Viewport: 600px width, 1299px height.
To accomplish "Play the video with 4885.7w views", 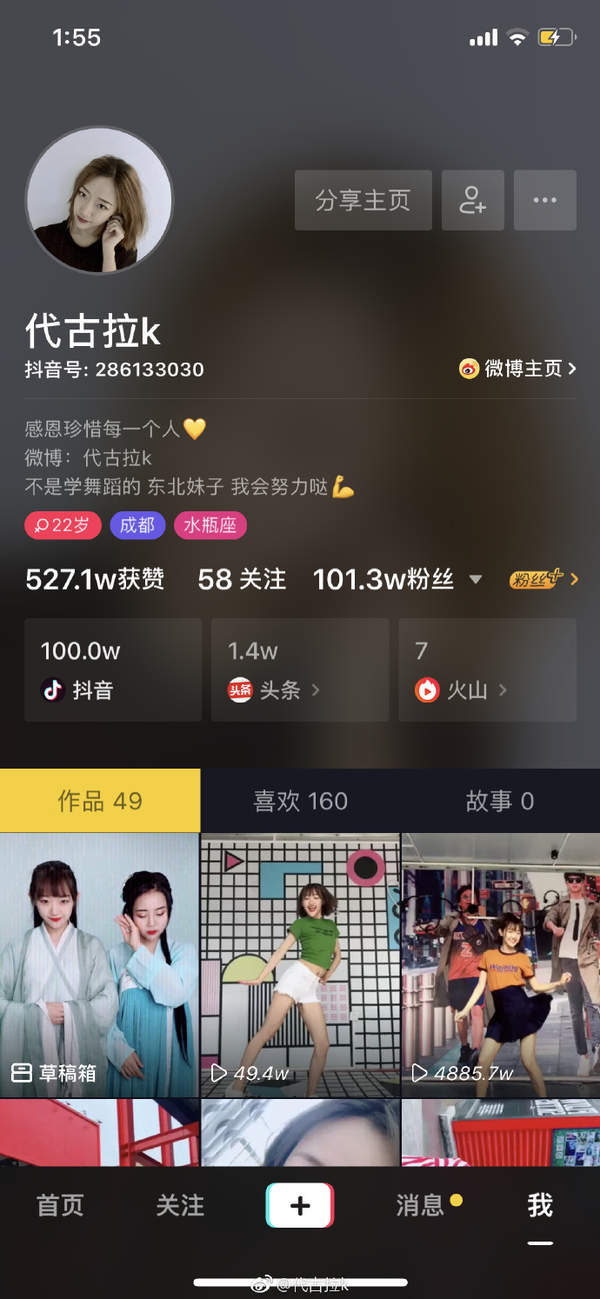I will pyautogui.click(x=500, y=965).
